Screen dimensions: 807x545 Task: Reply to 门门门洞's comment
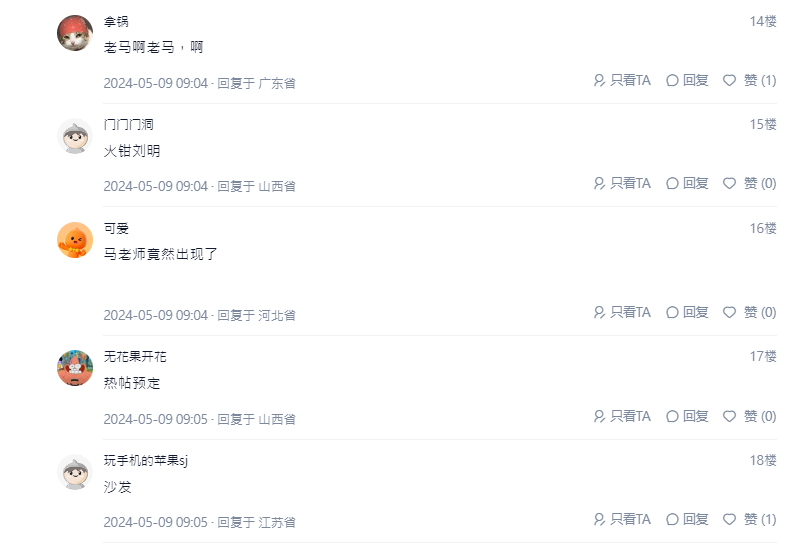(687, 183)
